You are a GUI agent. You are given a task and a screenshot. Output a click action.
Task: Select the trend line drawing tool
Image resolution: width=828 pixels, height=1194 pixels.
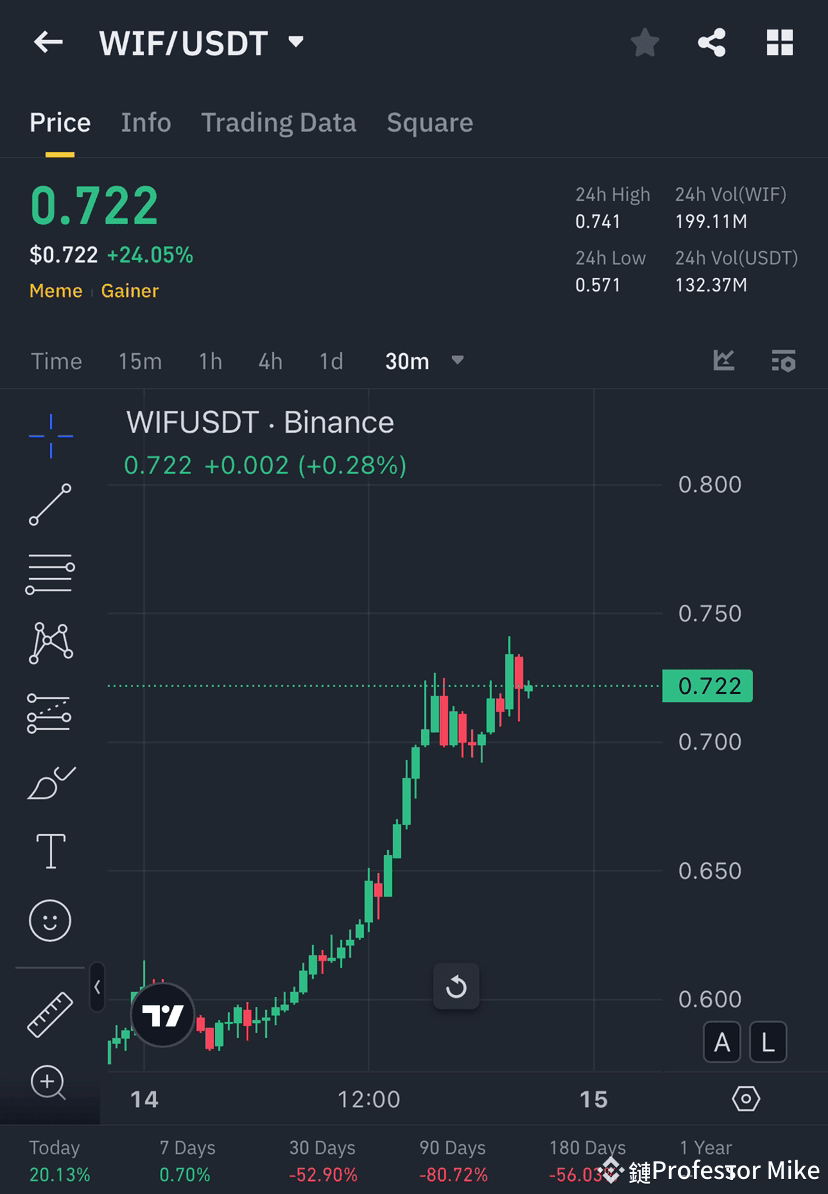pos(50,505)
